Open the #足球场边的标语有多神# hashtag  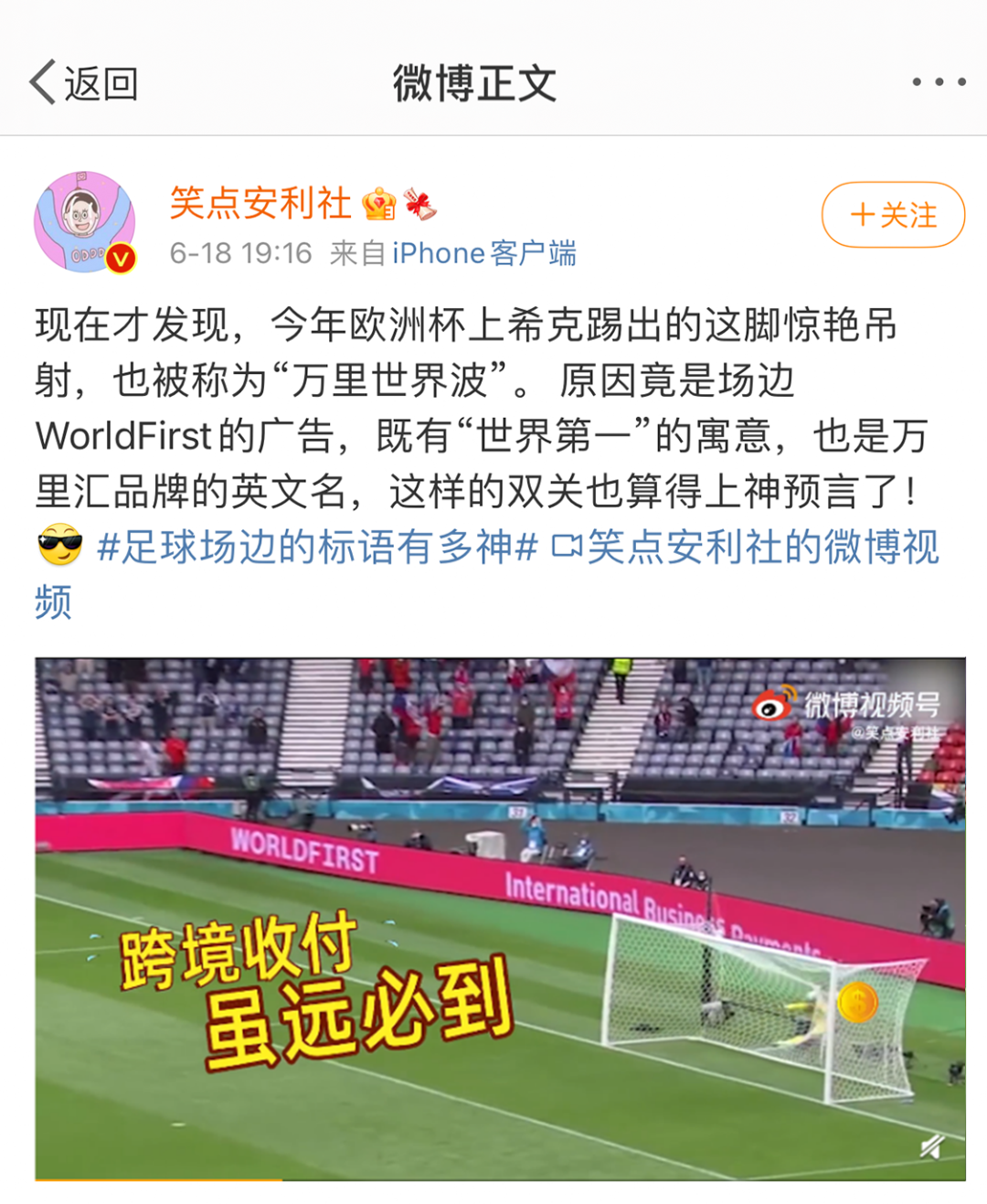point(317,548)
